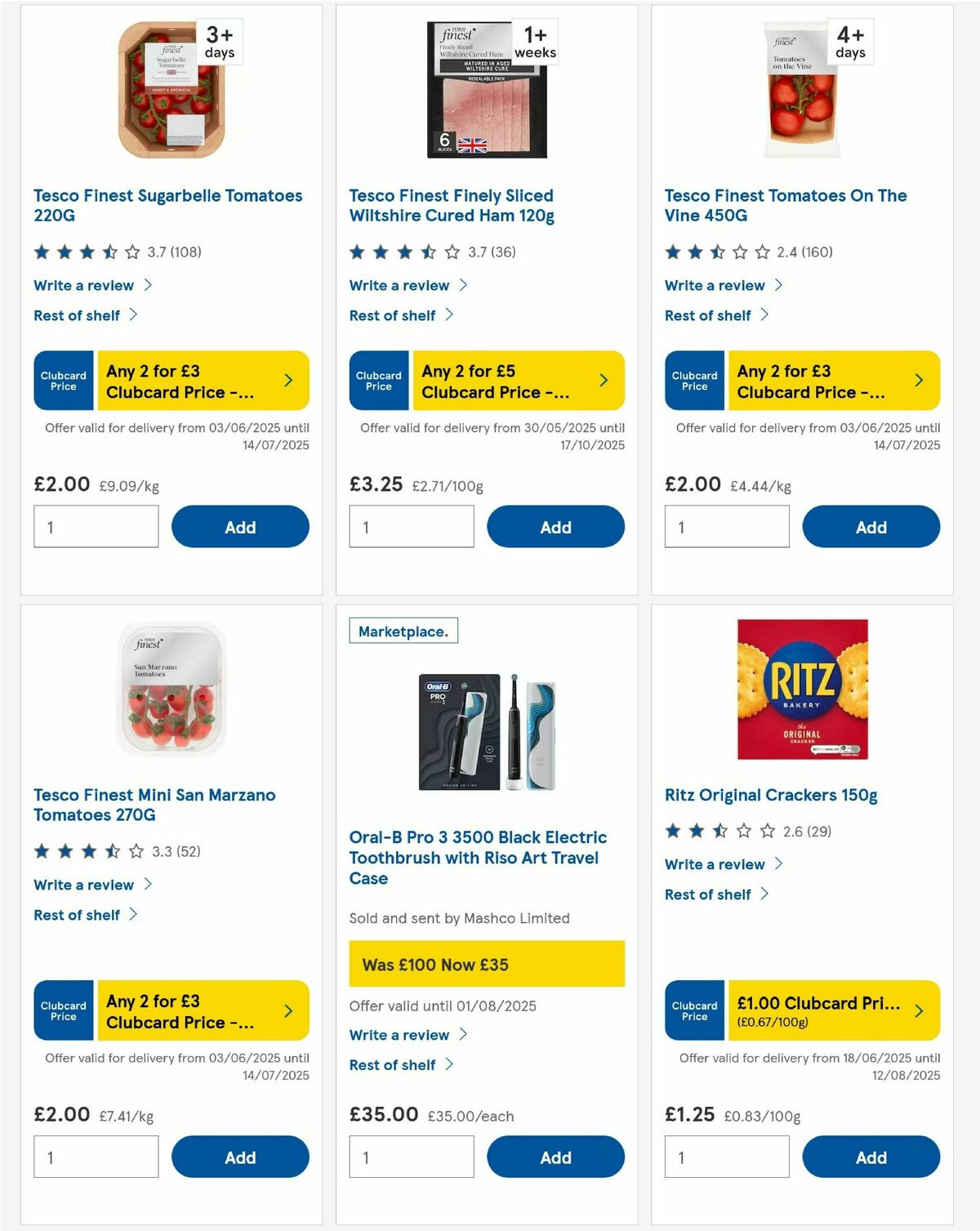Click the Clubcard Price badge on Sugarbelle Tomatoes
980x1231 pixels.
(63, 380)
